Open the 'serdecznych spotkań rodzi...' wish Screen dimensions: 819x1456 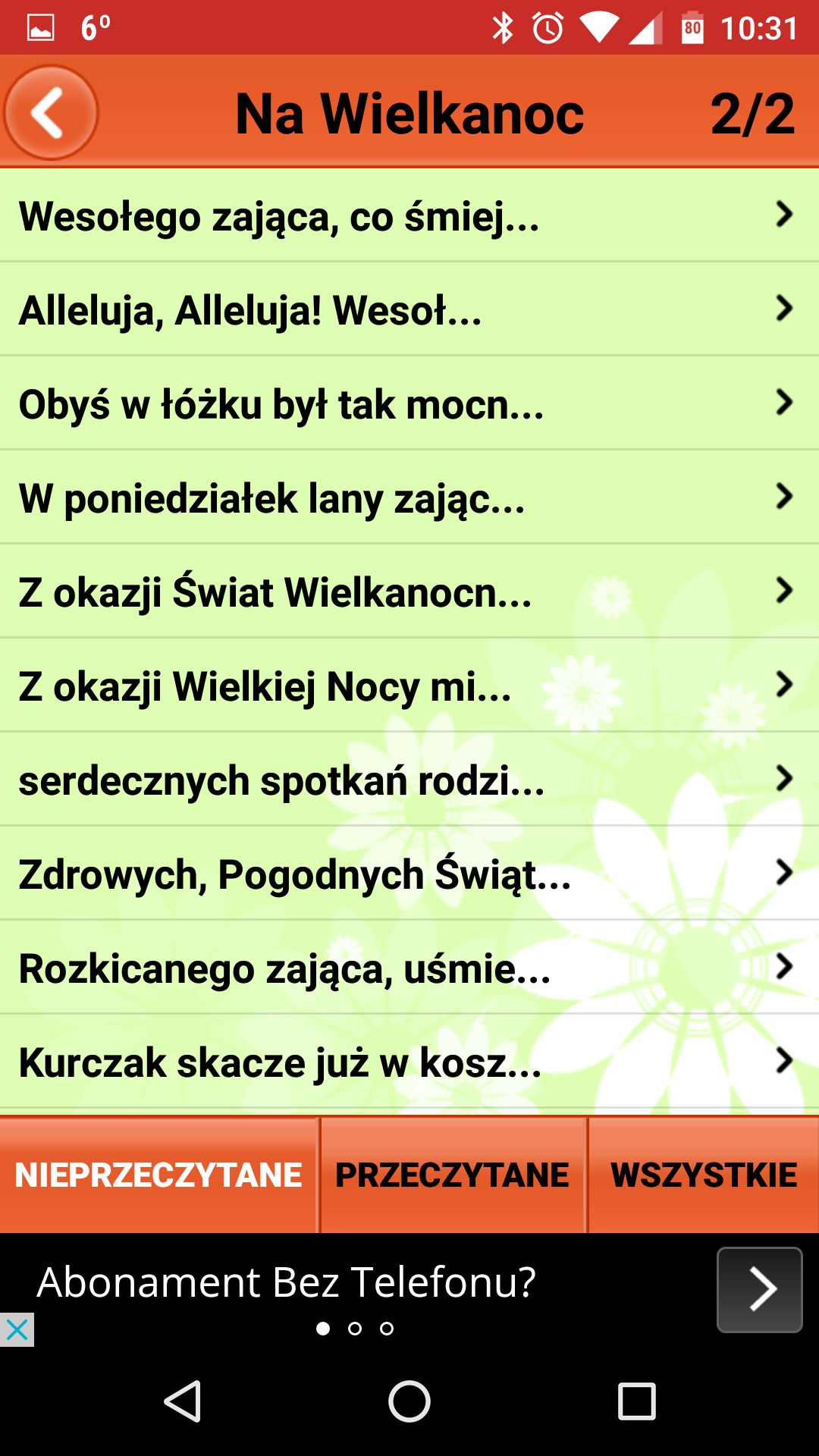(409, 780)
